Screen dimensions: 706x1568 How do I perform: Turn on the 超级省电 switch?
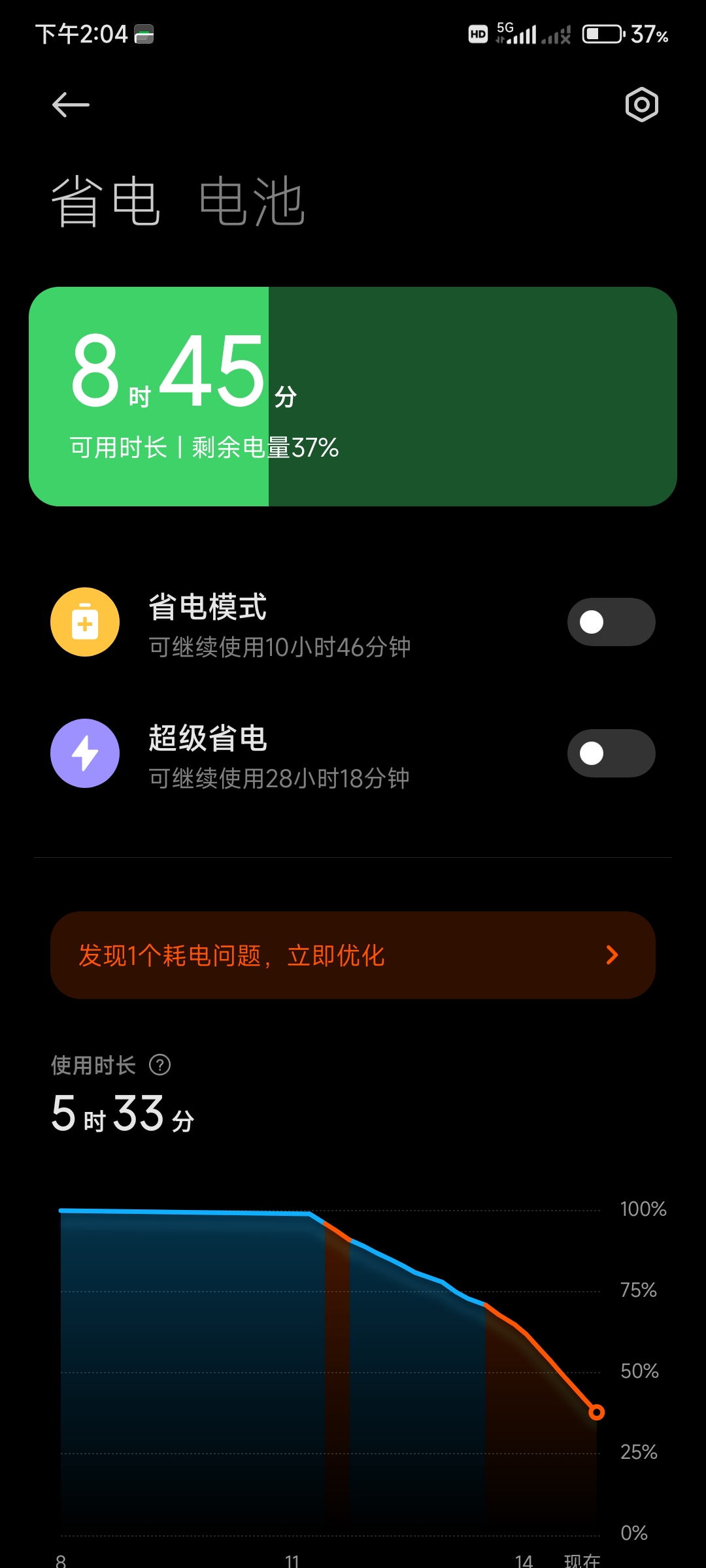click(611, 753)
